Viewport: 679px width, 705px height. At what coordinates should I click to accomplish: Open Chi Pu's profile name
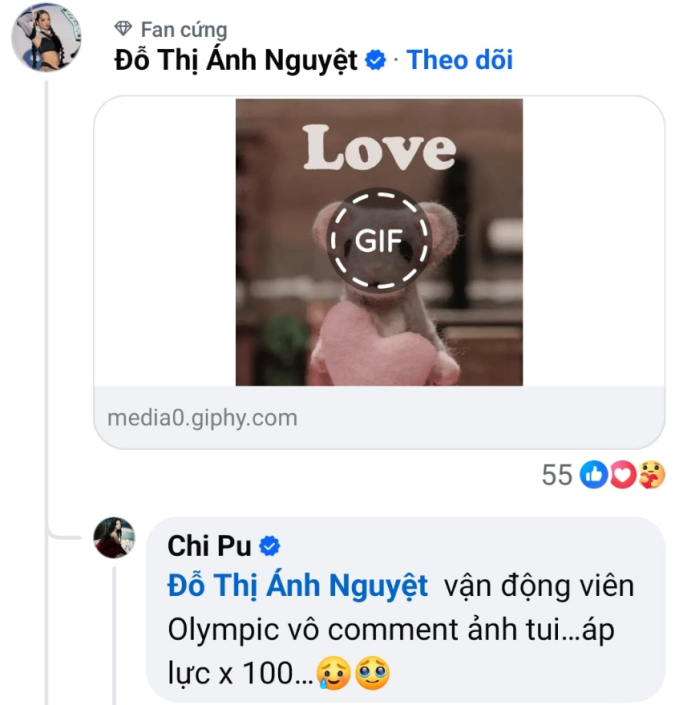point(210,545)
